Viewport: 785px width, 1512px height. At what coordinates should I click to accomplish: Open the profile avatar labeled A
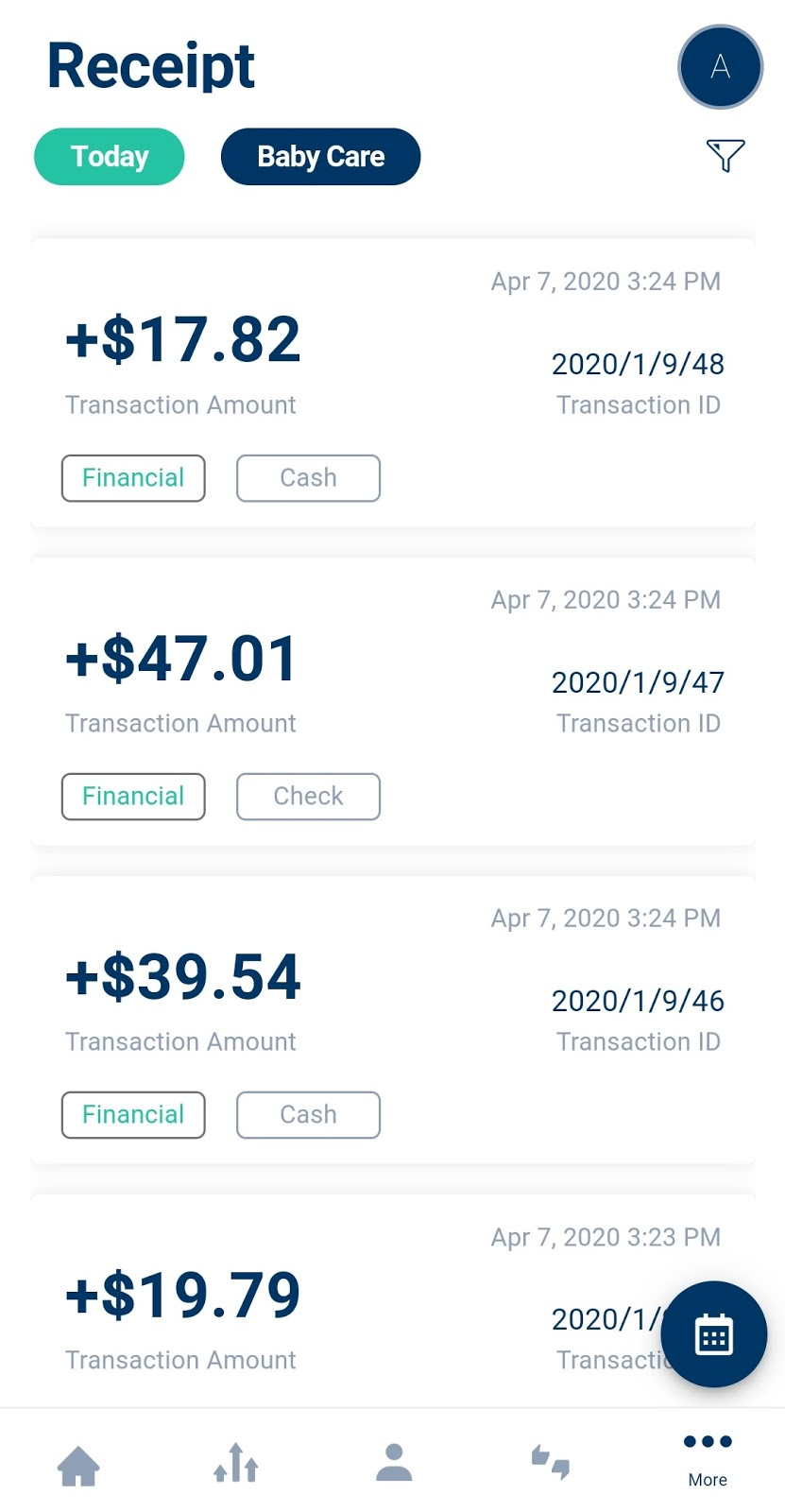[720, 67]
